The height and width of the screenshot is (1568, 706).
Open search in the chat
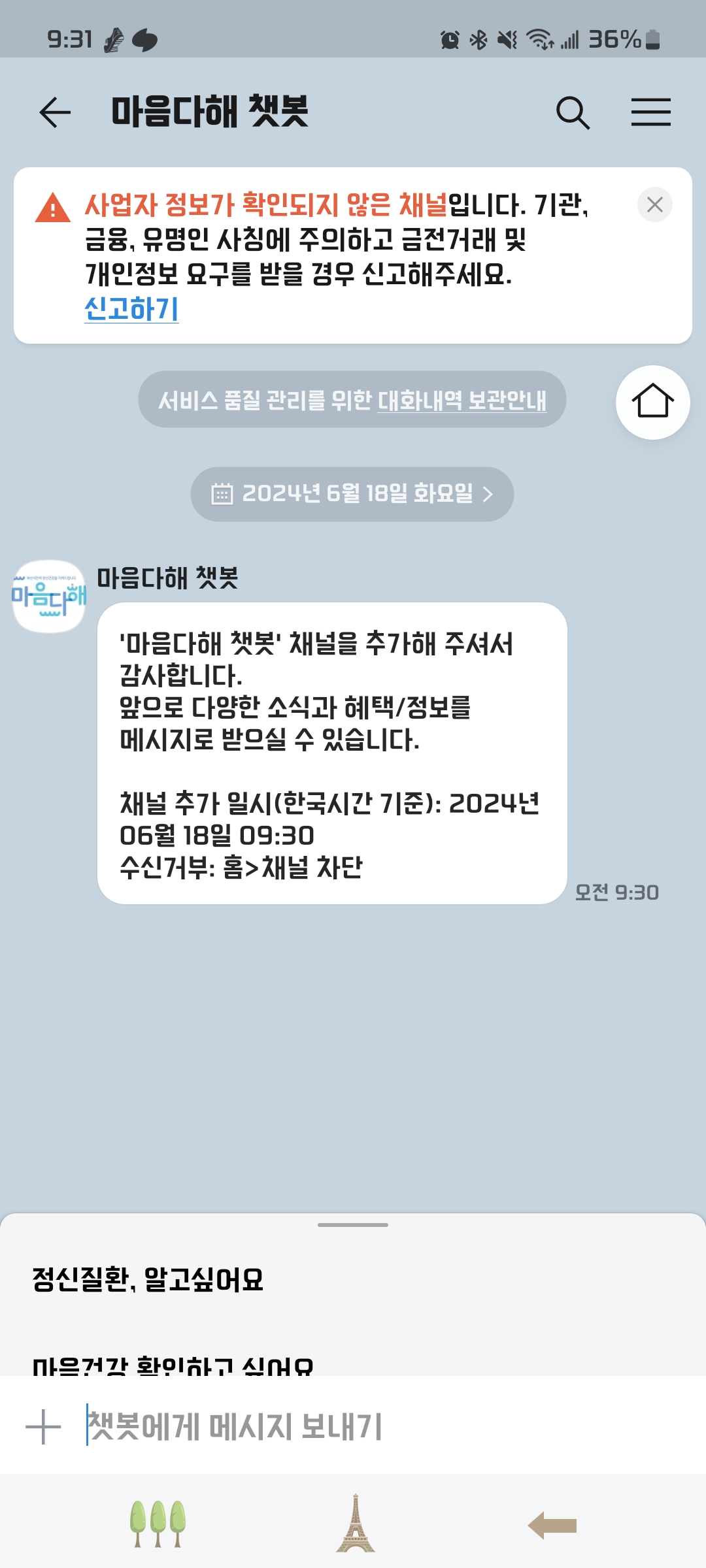pos(573,112)
